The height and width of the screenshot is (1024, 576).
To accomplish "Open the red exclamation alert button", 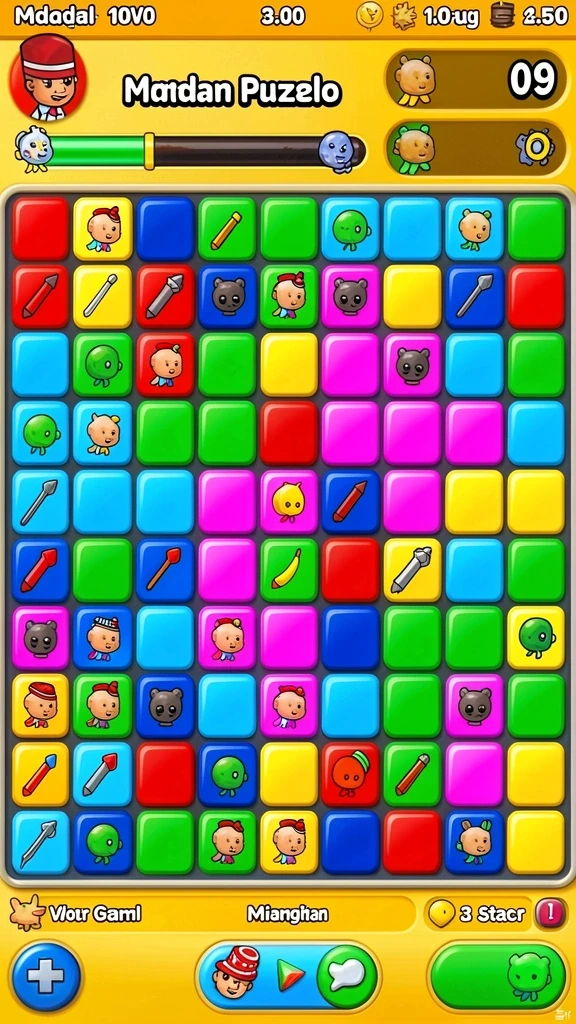I will pos(549,913).
